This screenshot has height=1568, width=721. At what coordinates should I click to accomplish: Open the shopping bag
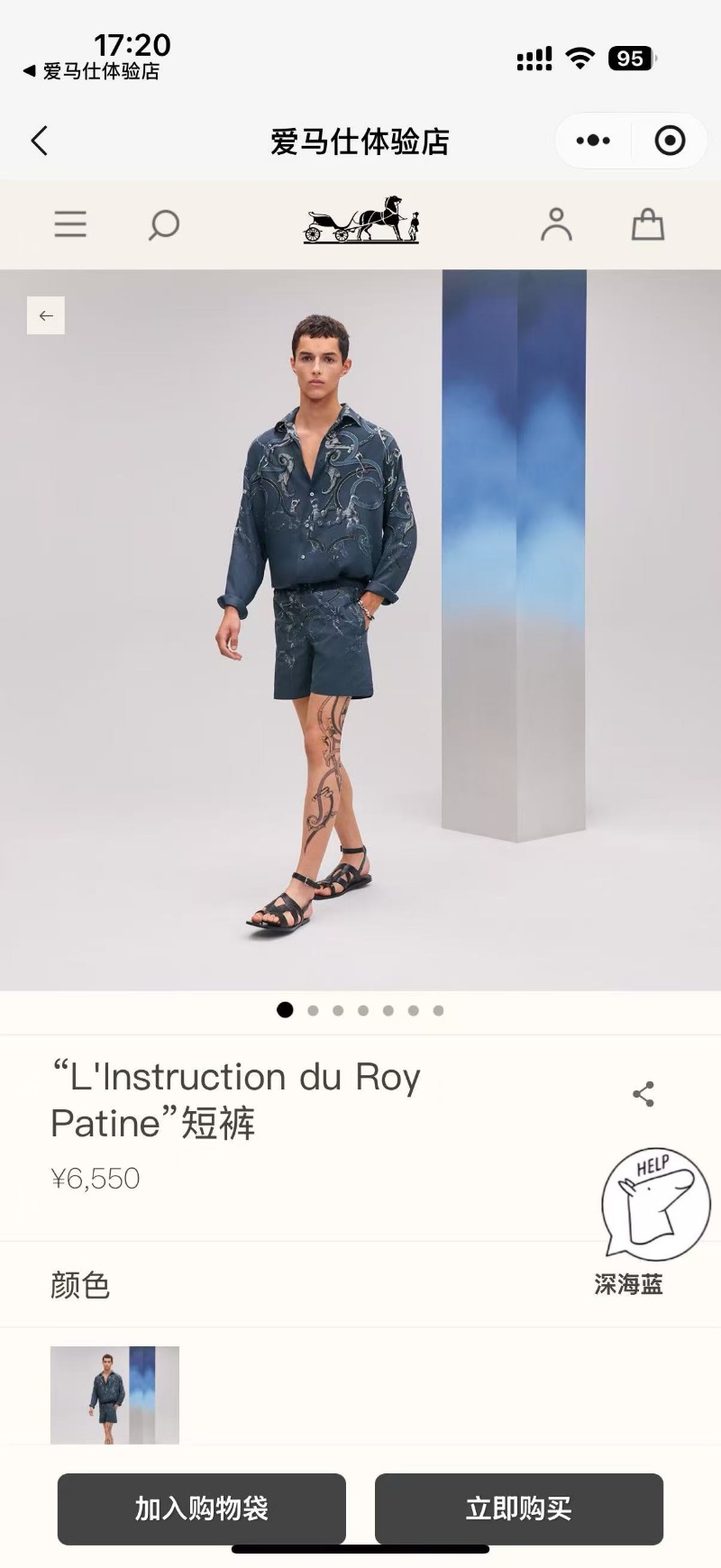point(647,224)
